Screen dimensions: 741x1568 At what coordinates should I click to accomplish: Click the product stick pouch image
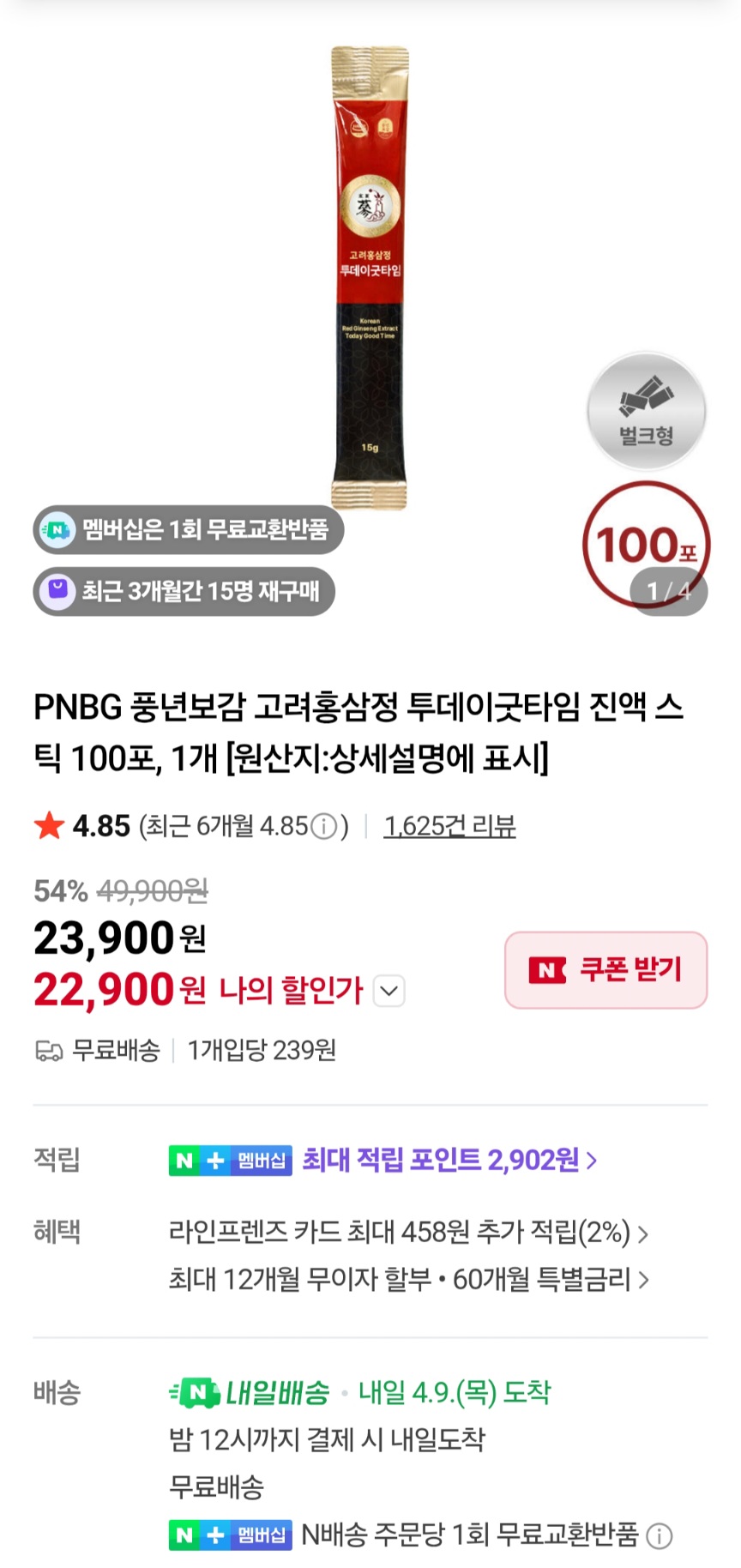point(370,274)
